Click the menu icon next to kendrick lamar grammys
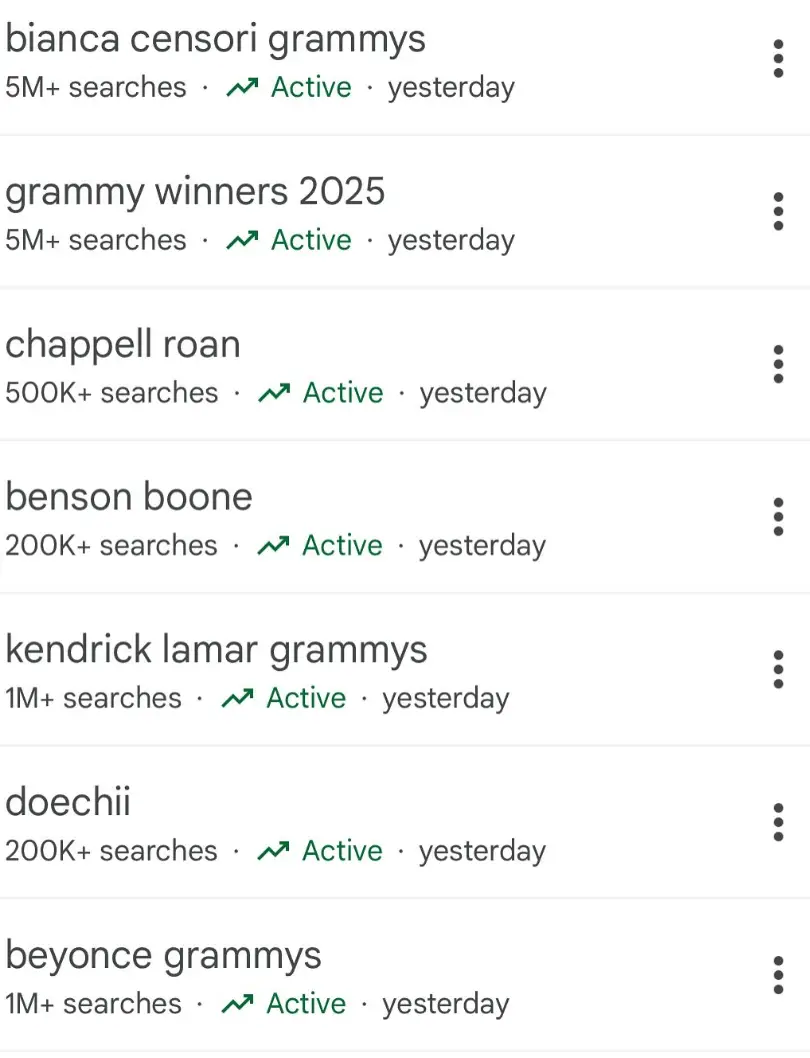 point(778,669)
